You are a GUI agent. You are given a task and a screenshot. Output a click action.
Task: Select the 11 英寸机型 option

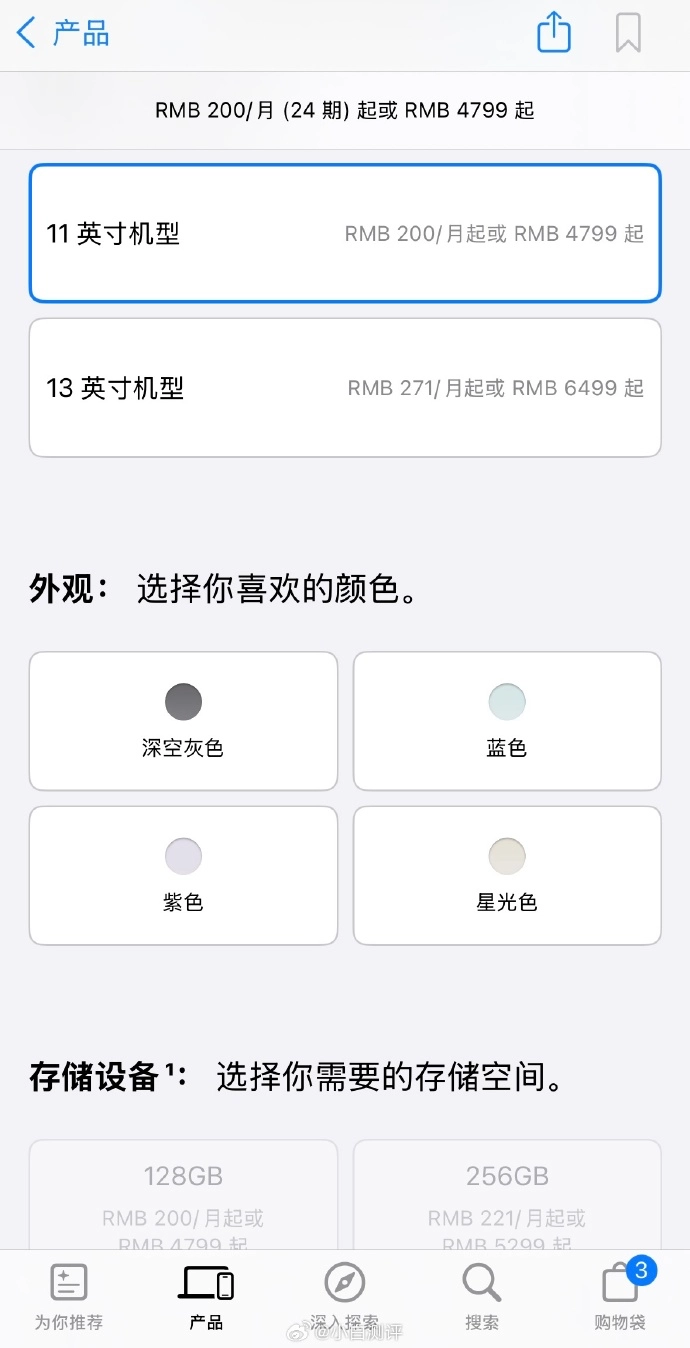(x=345, y=234)
